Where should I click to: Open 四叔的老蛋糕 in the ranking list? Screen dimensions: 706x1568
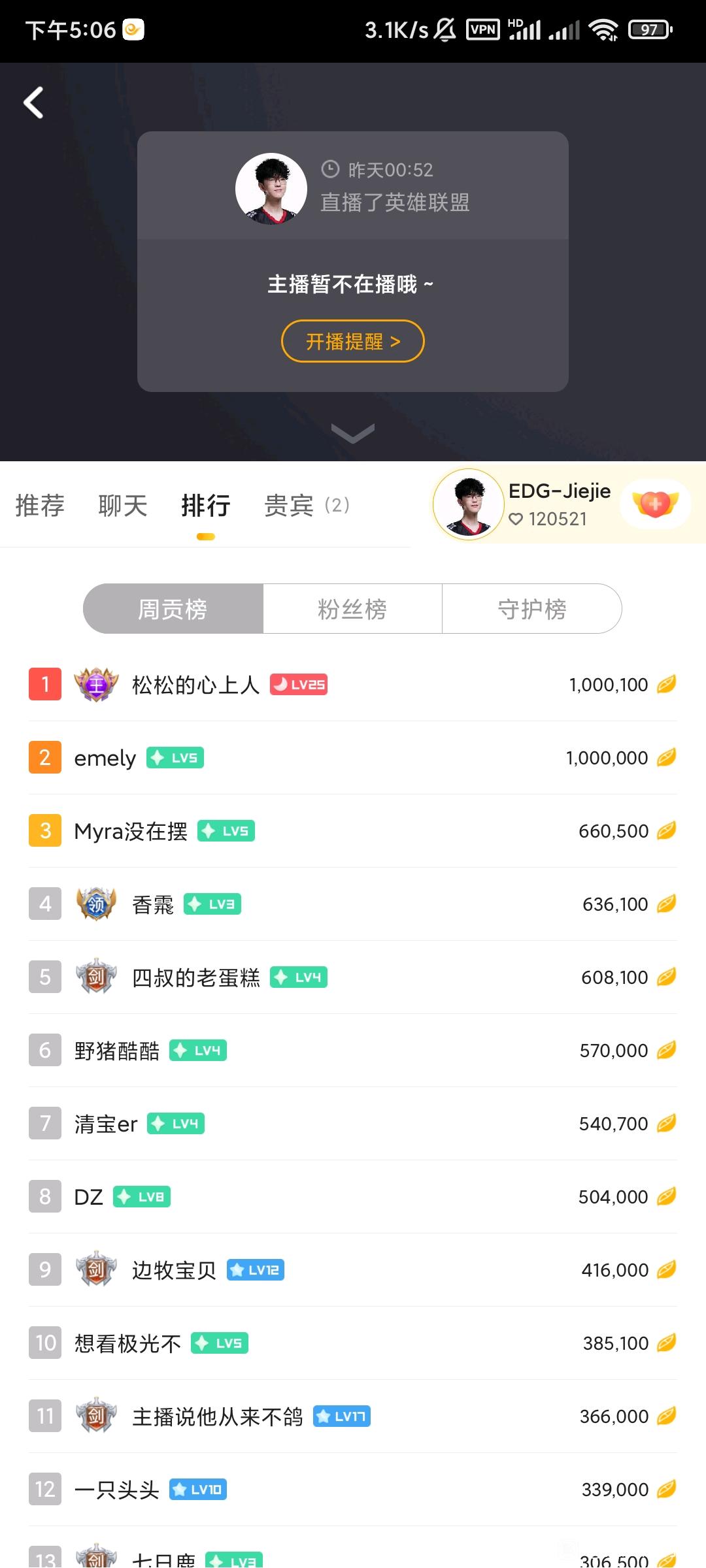point(195,977)
